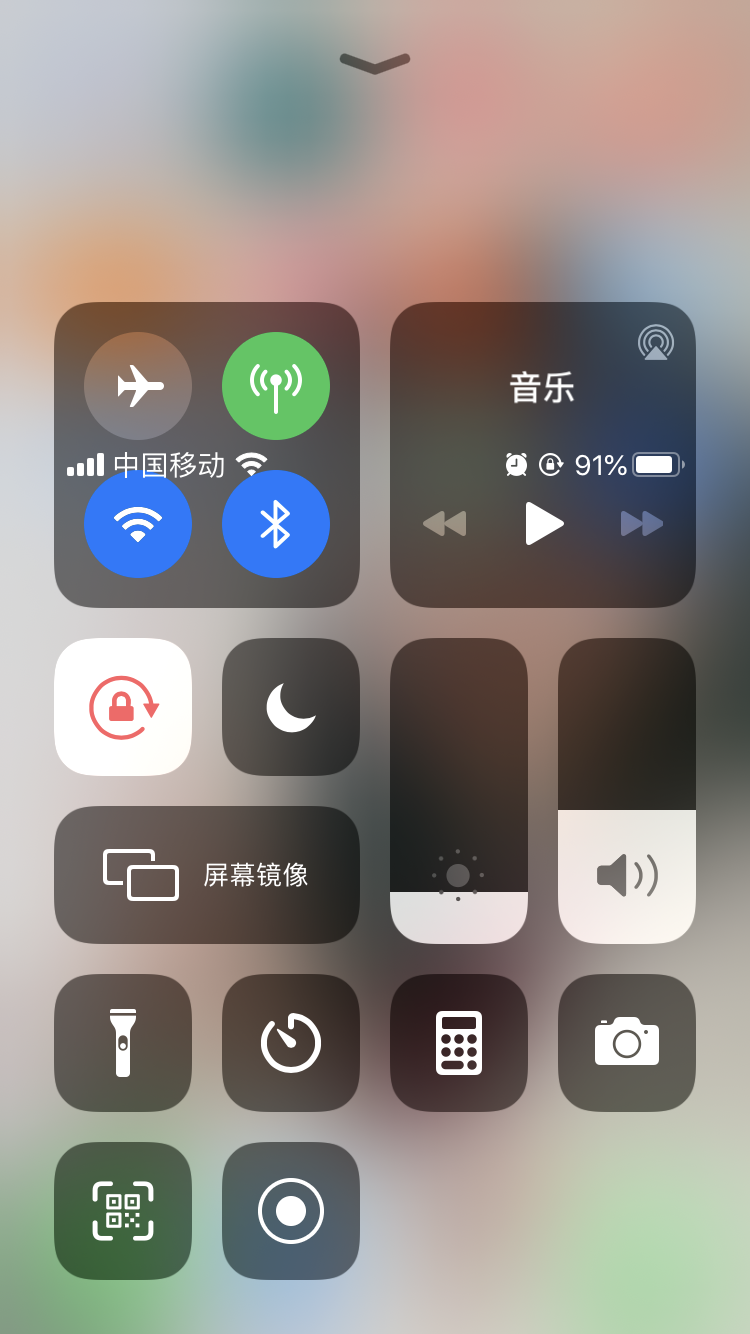
Task: Tap the brightness slider
Action: (x=459, y=791)
